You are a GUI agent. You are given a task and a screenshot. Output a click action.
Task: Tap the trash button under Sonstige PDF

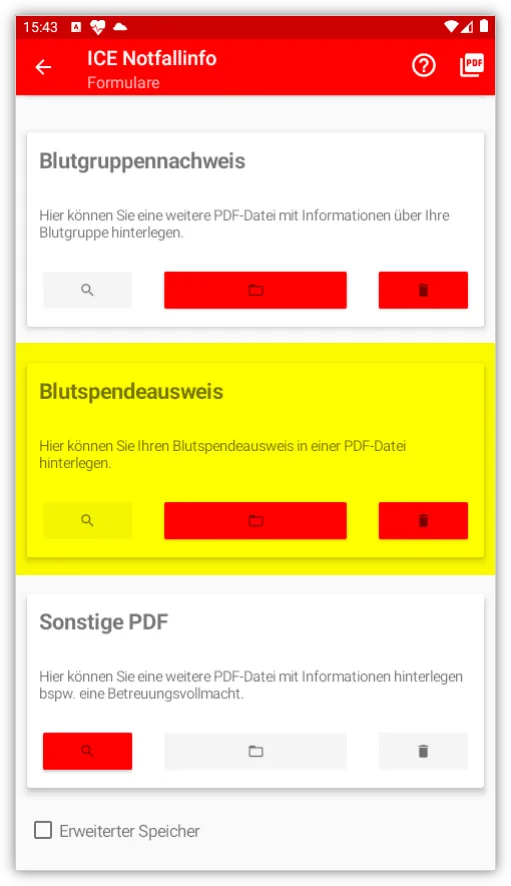tap(423, 751)
